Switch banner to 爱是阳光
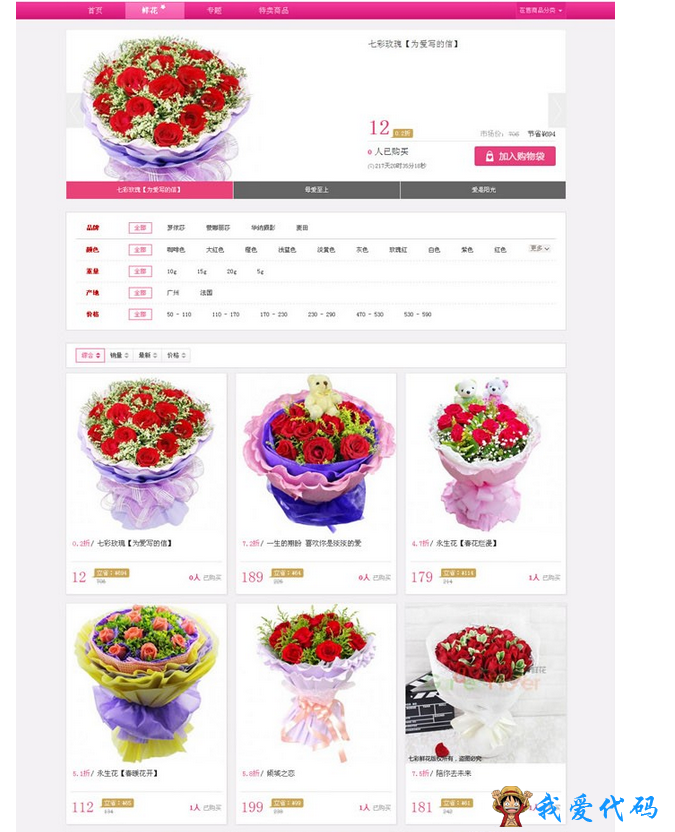The image size is (675, 832). (x=483, y=190)
